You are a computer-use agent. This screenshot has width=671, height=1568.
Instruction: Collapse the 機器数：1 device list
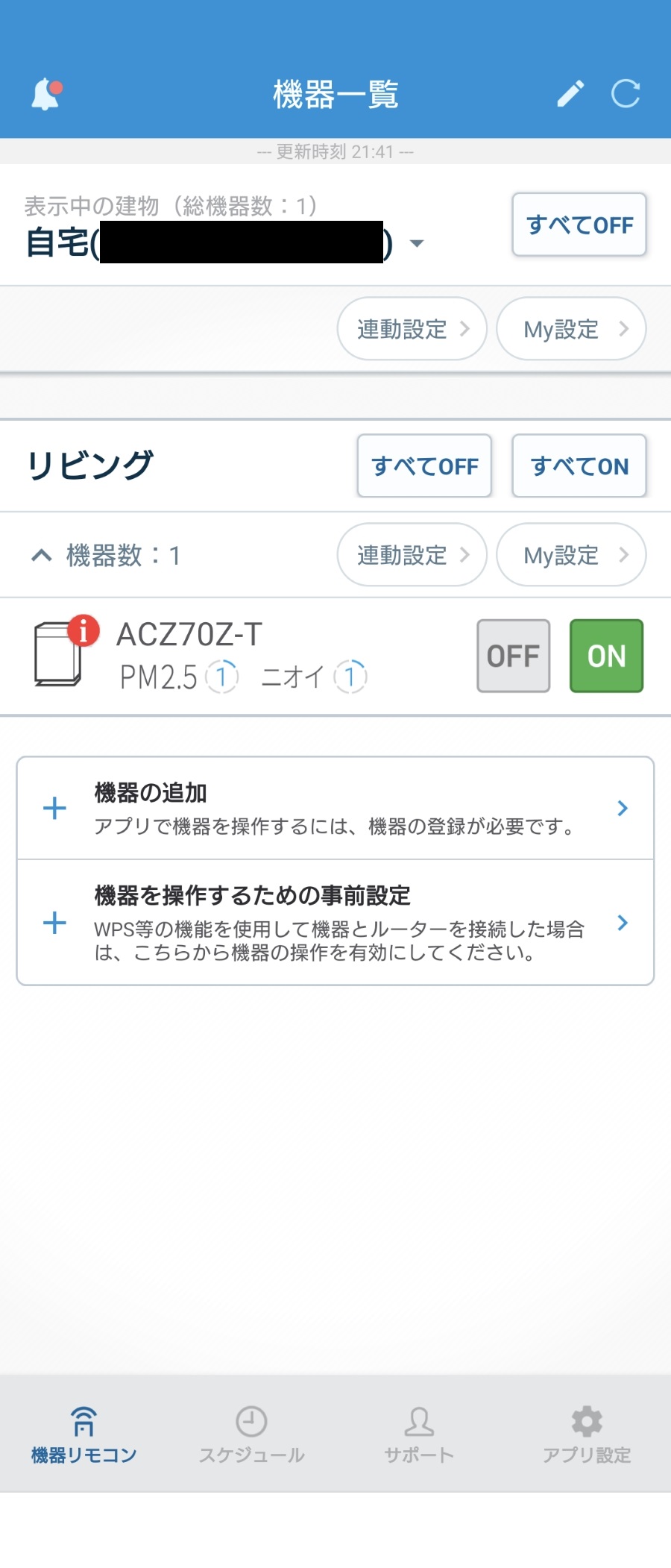point(42,555)
